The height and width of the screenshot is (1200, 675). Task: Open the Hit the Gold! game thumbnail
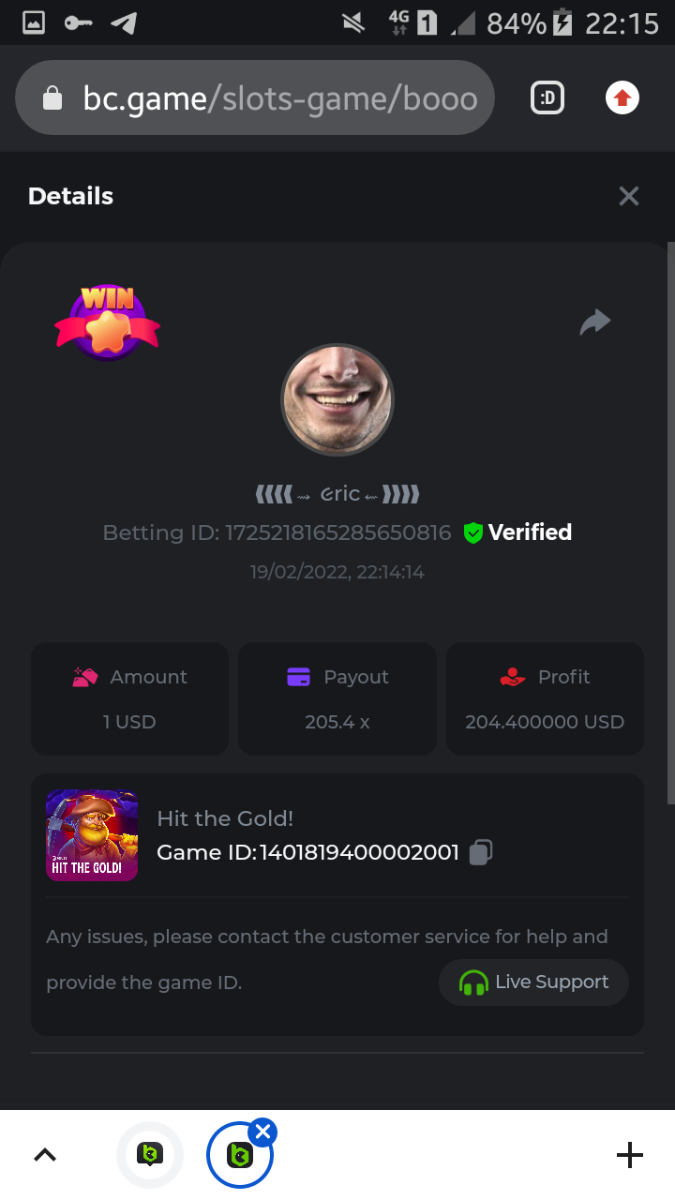(x=92, y=835)
